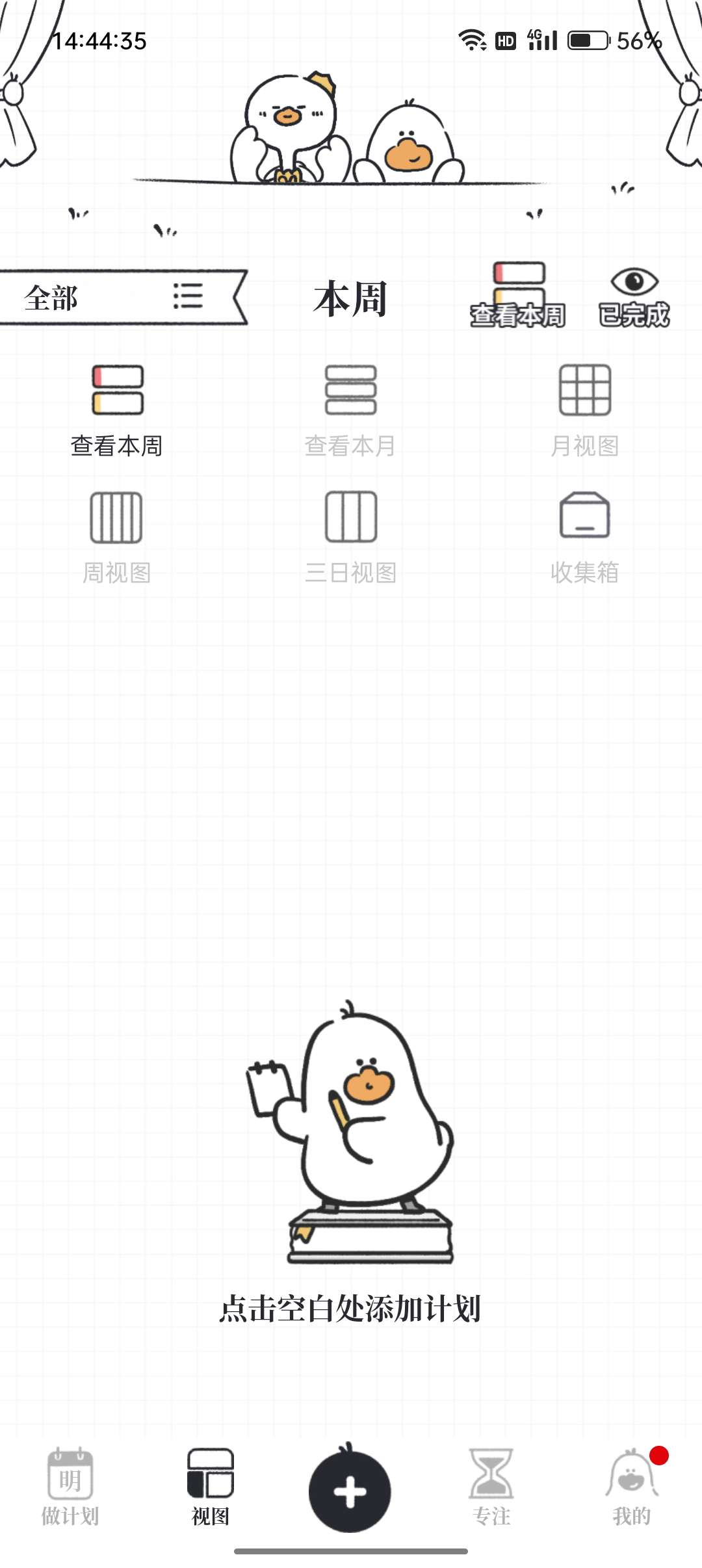Open the 收集箱 collection box
Image resolution: width=702 pixels, height=1568 pixels.
(584, 517)
